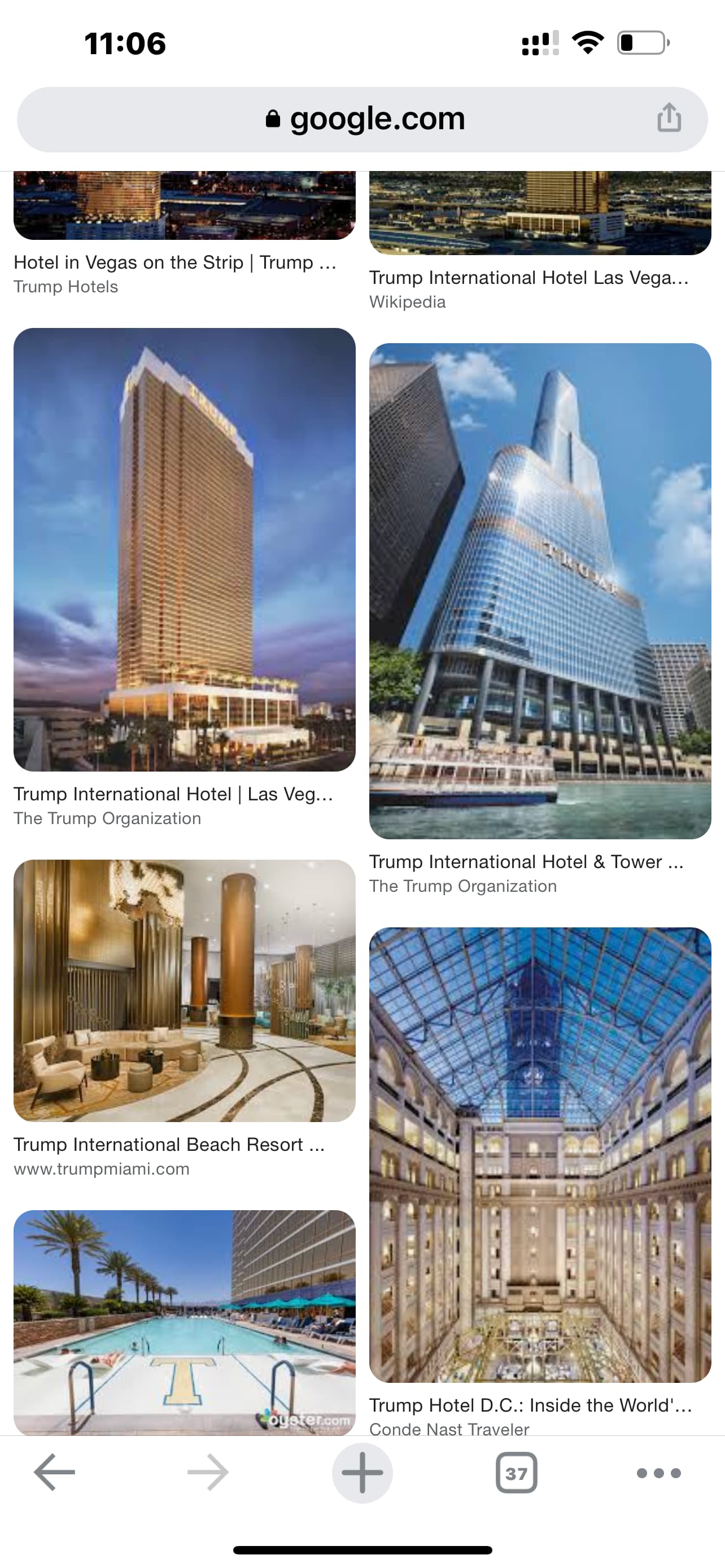725x1568 pixels.
Task: Open the Trump International Beach Resort lobby image
Action: [184, 991]
